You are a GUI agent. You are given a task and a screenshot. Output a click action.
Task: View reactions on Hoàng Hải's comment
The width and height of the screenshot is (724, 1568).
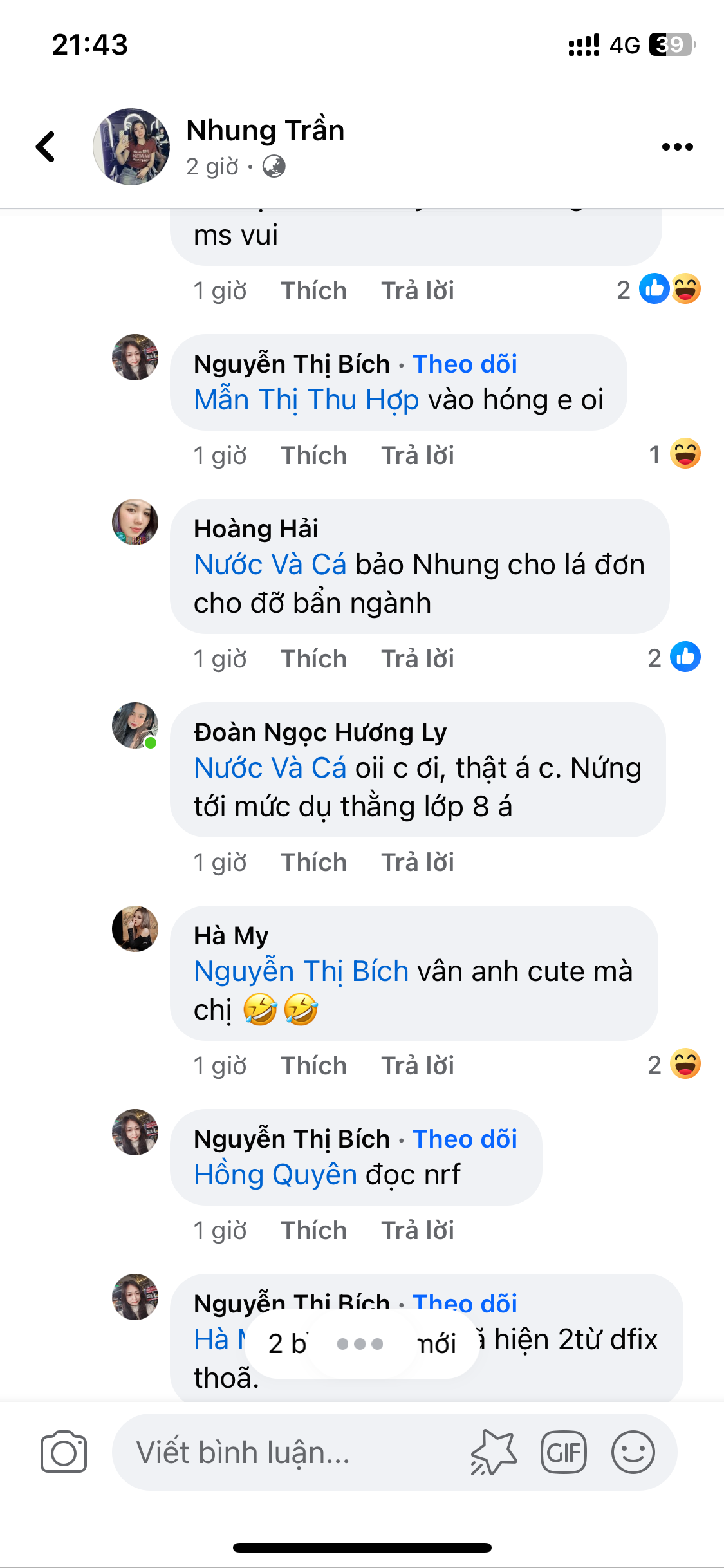click(x=674, y=658)
